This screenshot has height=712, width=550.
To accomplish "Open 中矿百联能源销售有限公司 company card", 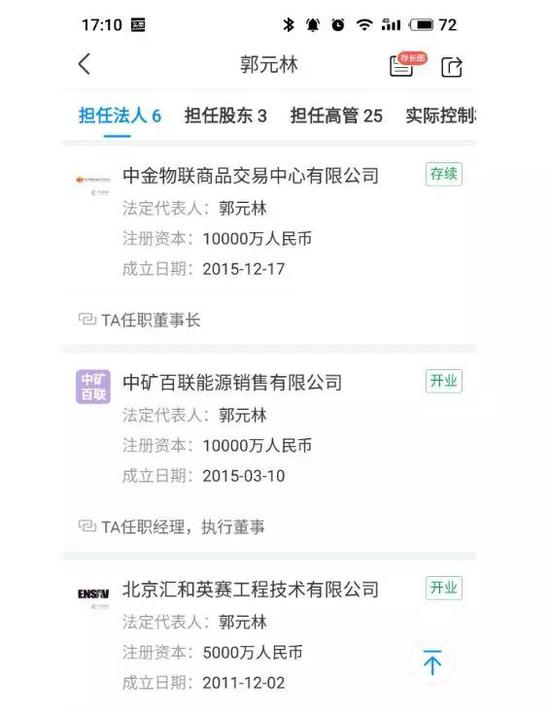I will pos(269,452).
